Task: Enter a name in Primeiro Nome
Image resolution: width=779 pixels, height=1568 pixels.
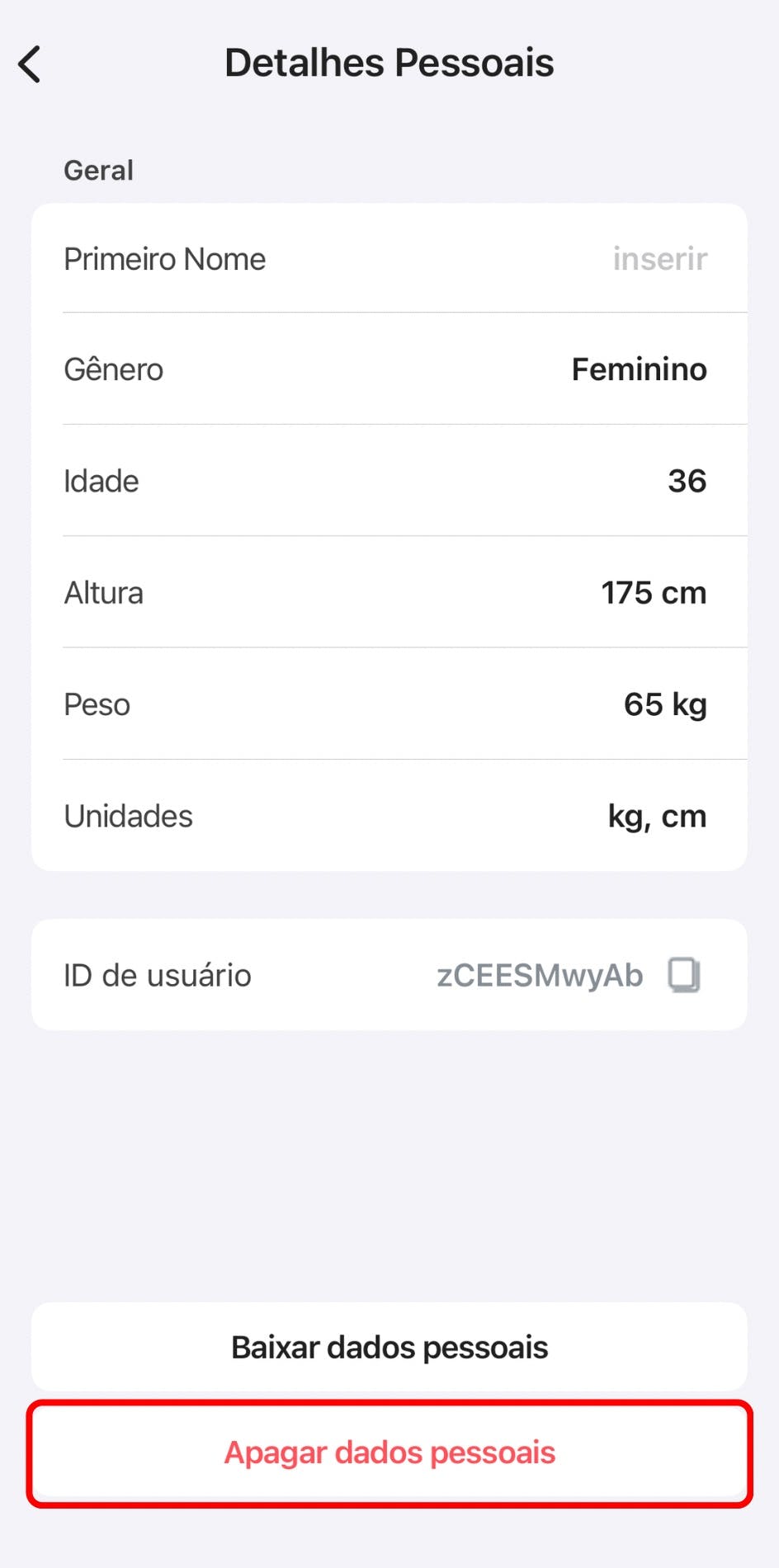Action: coord(659,259)
